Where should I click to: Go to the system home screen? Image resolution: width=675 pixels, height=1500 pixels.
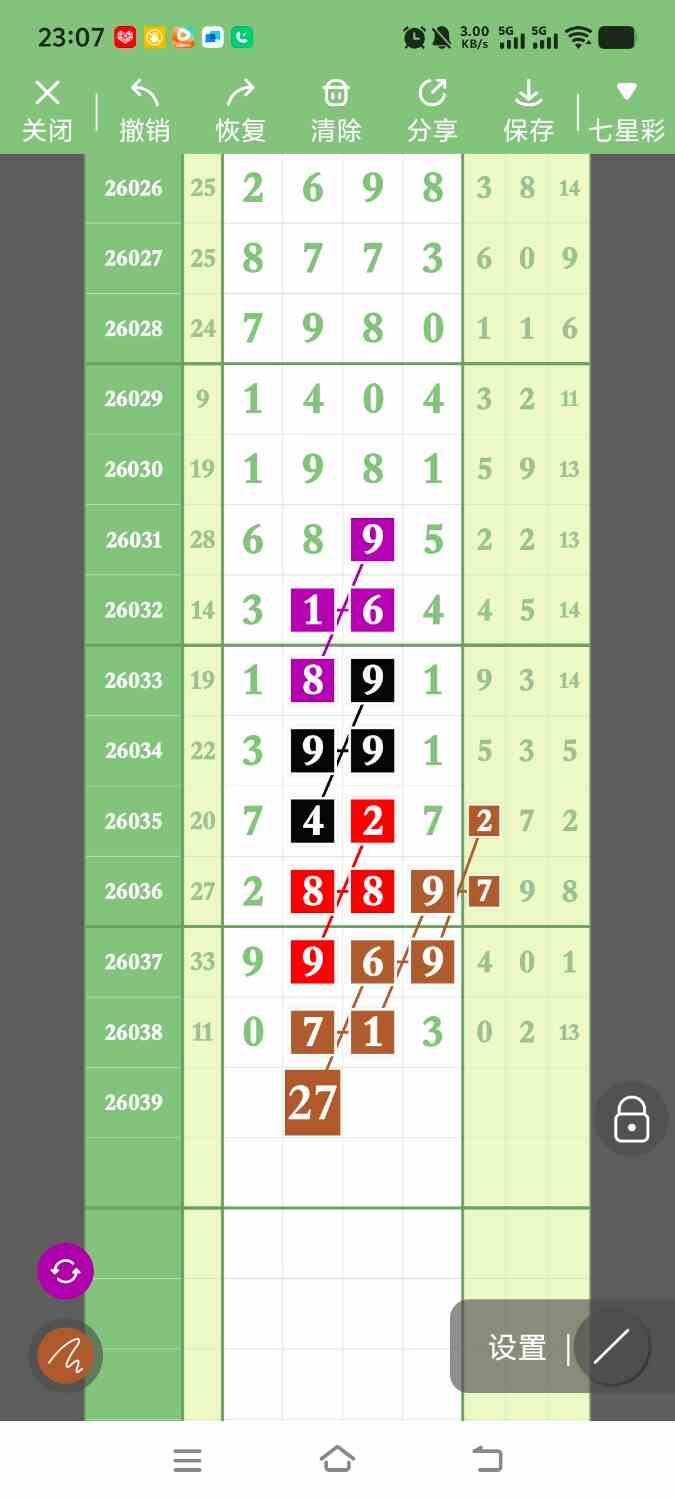[x=337, y=1460]
